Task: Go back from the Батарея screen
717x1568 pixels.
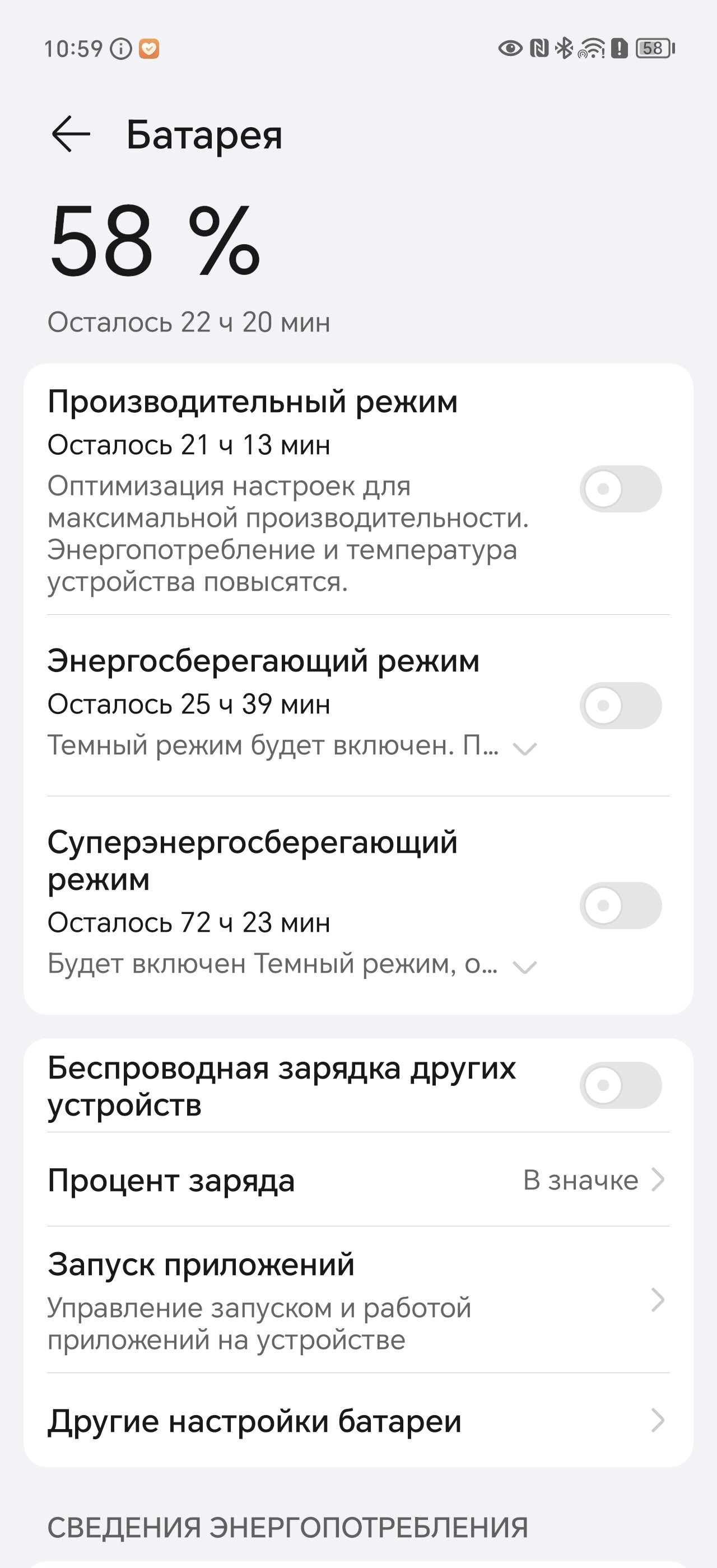Action: click(71, 134)
